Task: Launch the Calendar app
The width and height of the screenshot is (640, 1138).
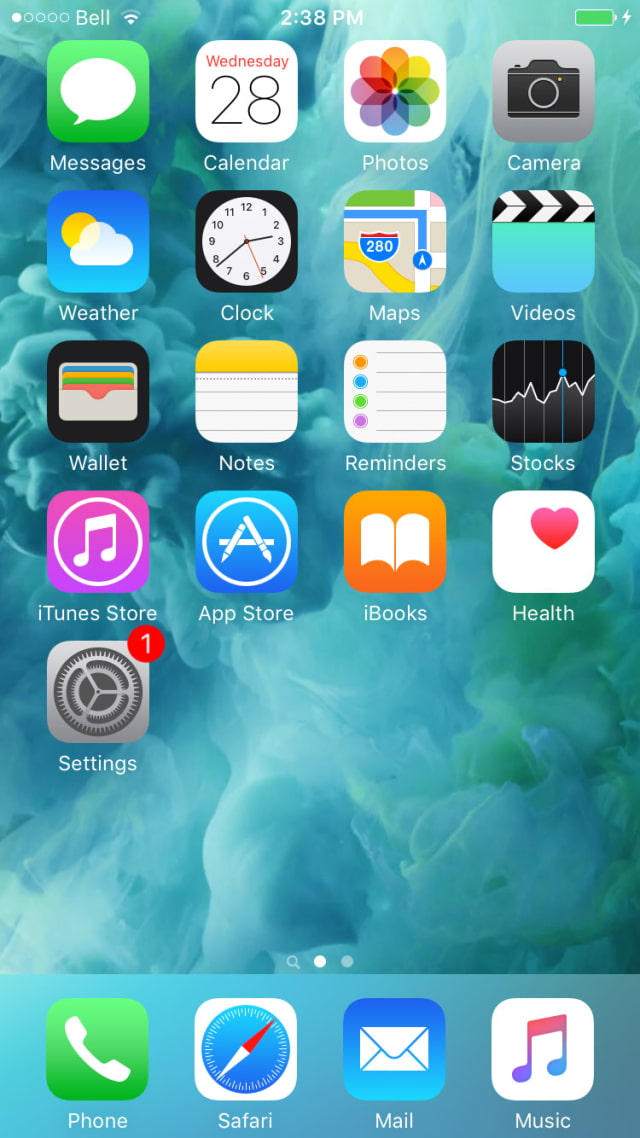Action: click(x=246, y=92)
